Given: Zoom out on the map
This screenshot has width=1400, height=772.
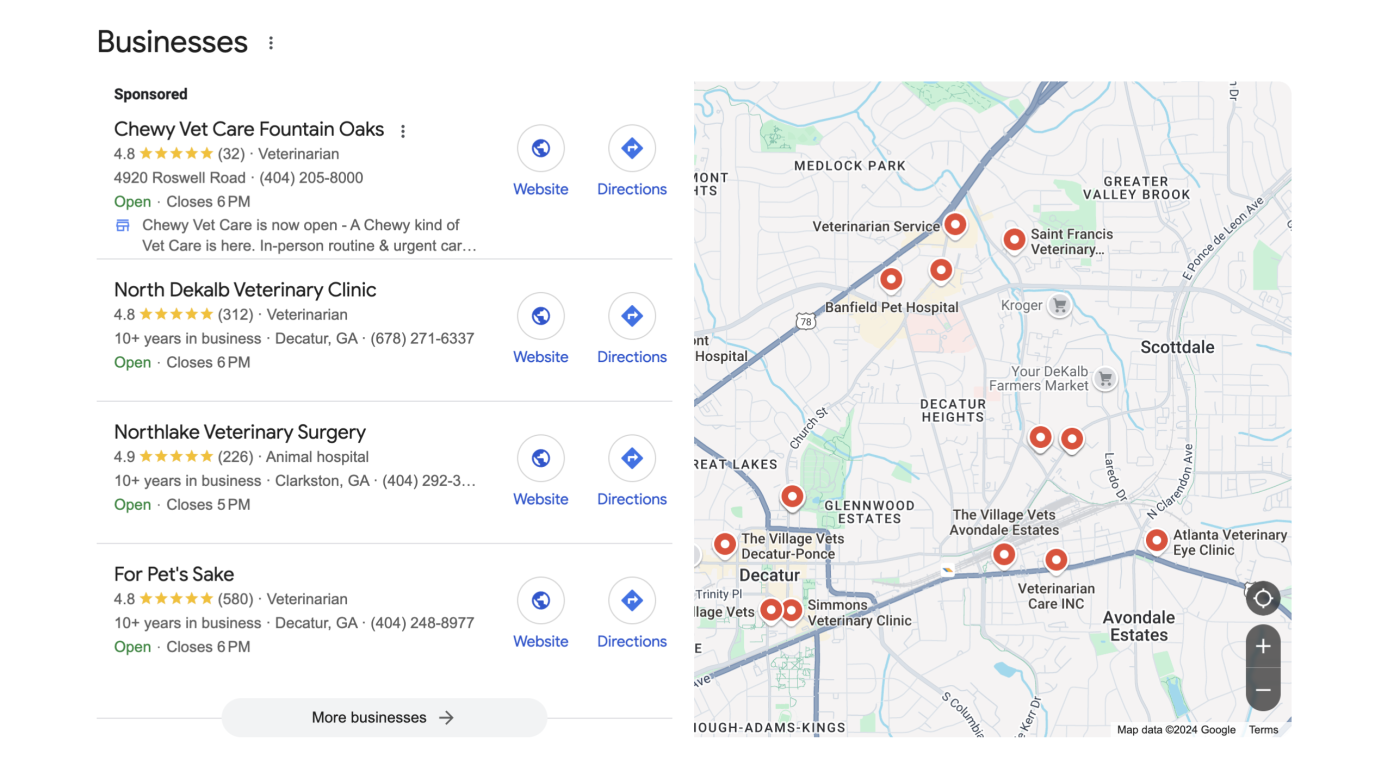Looking at the screenshot, I should [1263, 690].
